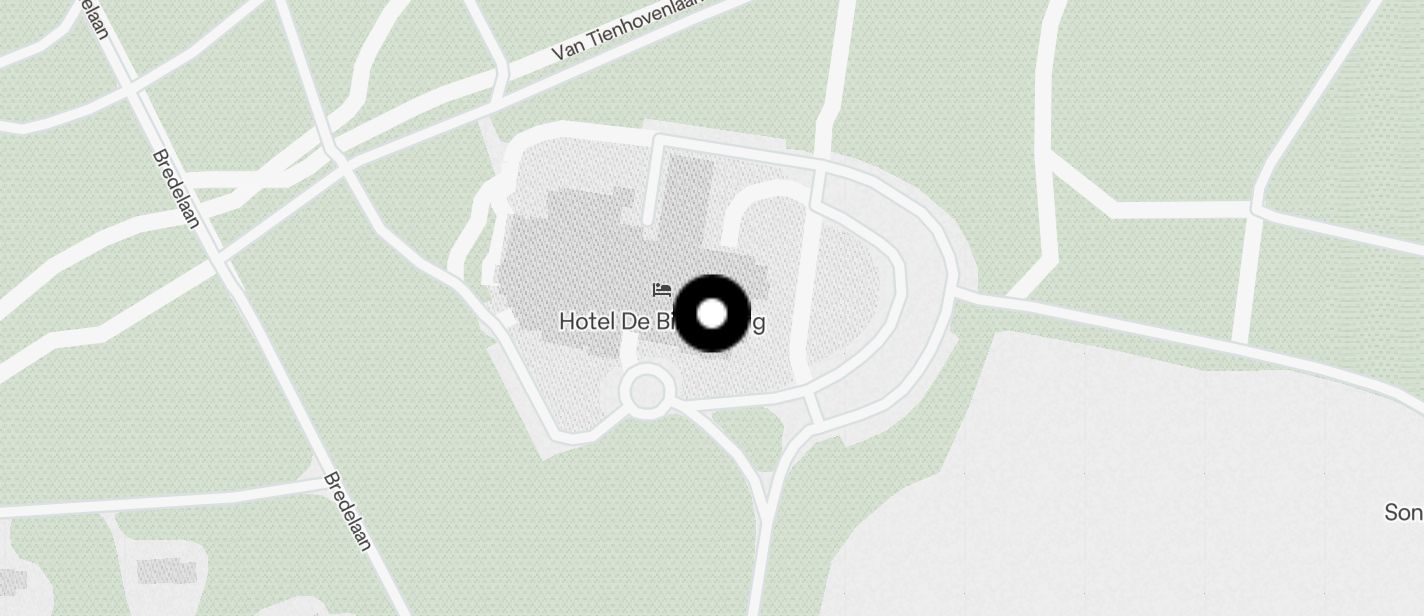Open the Hotel De place label with bed icon
This screenshot has height=616, width=1424.
pos(608,321)
